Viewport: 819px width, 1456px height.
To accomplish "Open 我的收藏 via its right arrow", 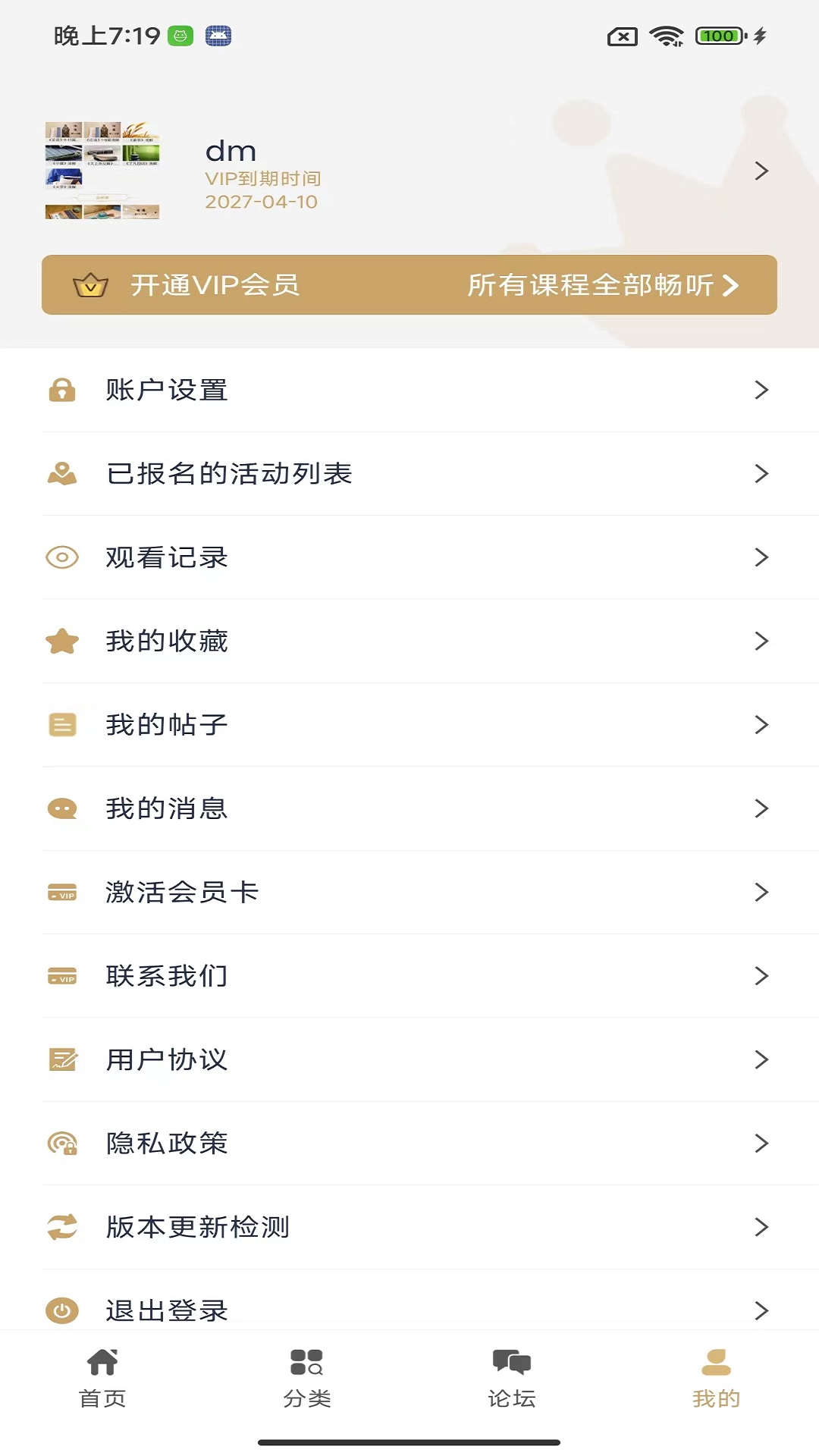I will pyautogui.click(x=761, y=641).
